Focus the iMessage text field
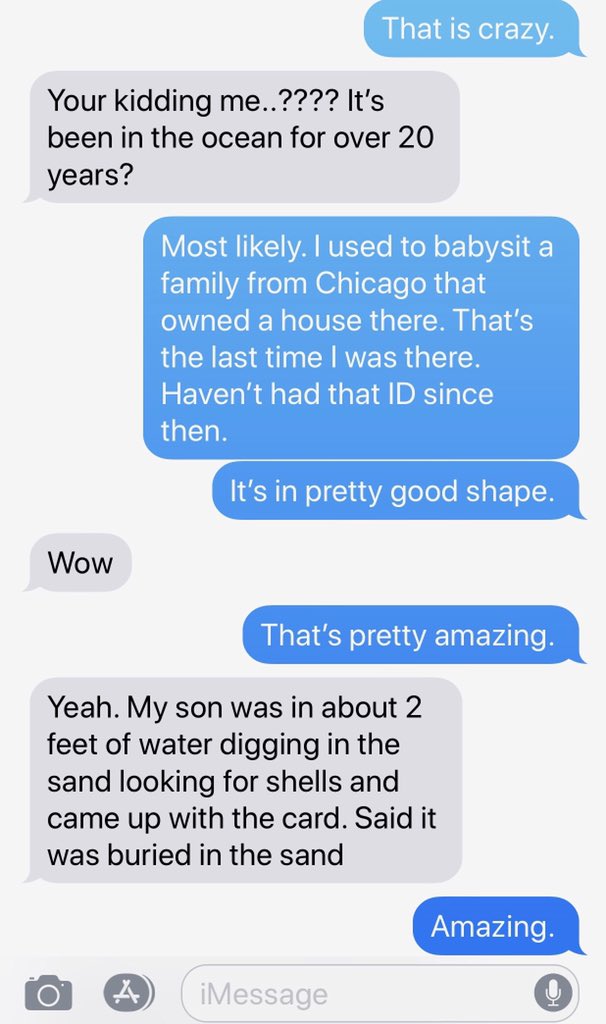606x1024 pixels. (x=350, y=993)
